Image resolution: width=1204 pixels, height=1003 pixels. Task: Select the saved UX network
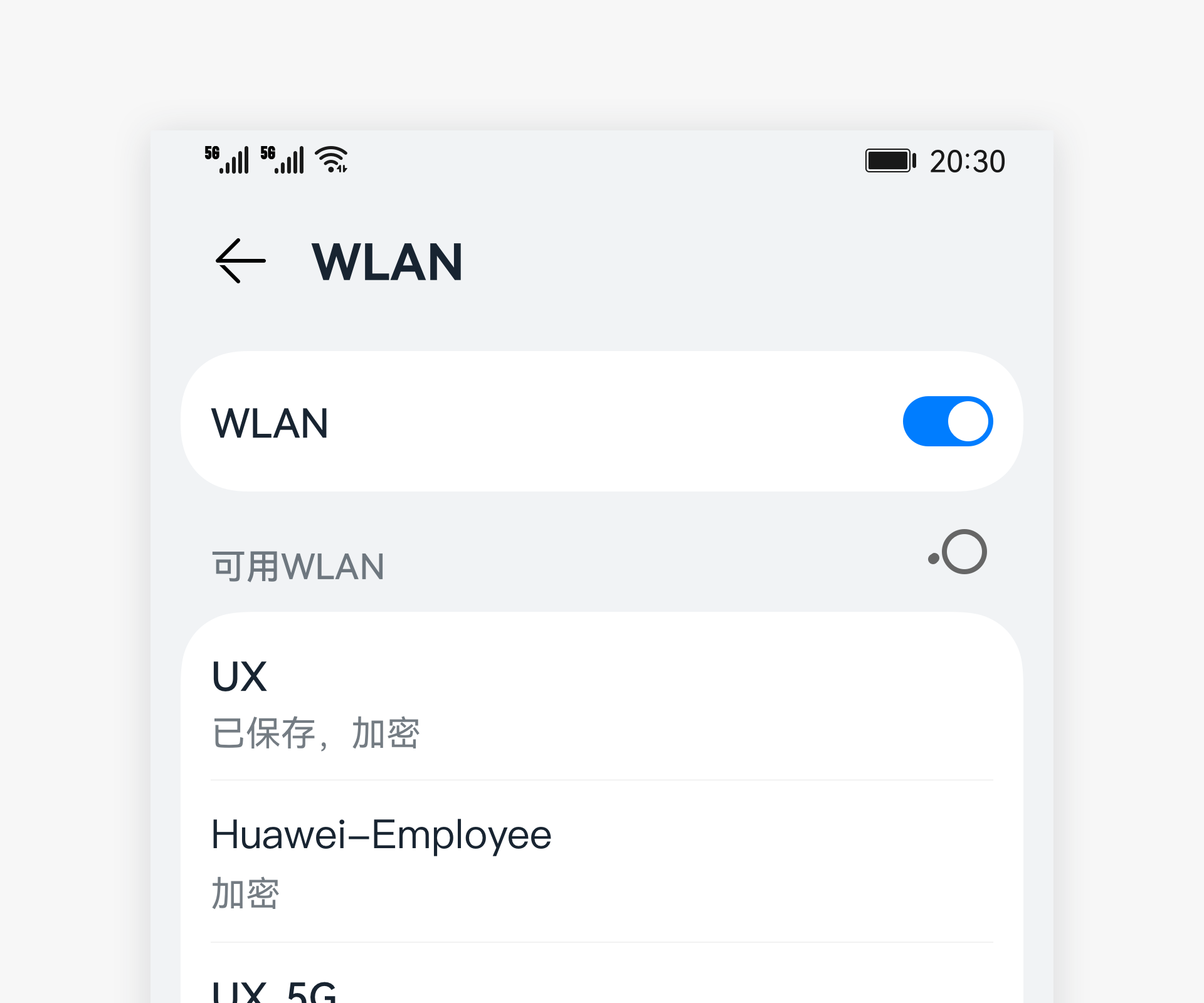[x=602, y=702]
